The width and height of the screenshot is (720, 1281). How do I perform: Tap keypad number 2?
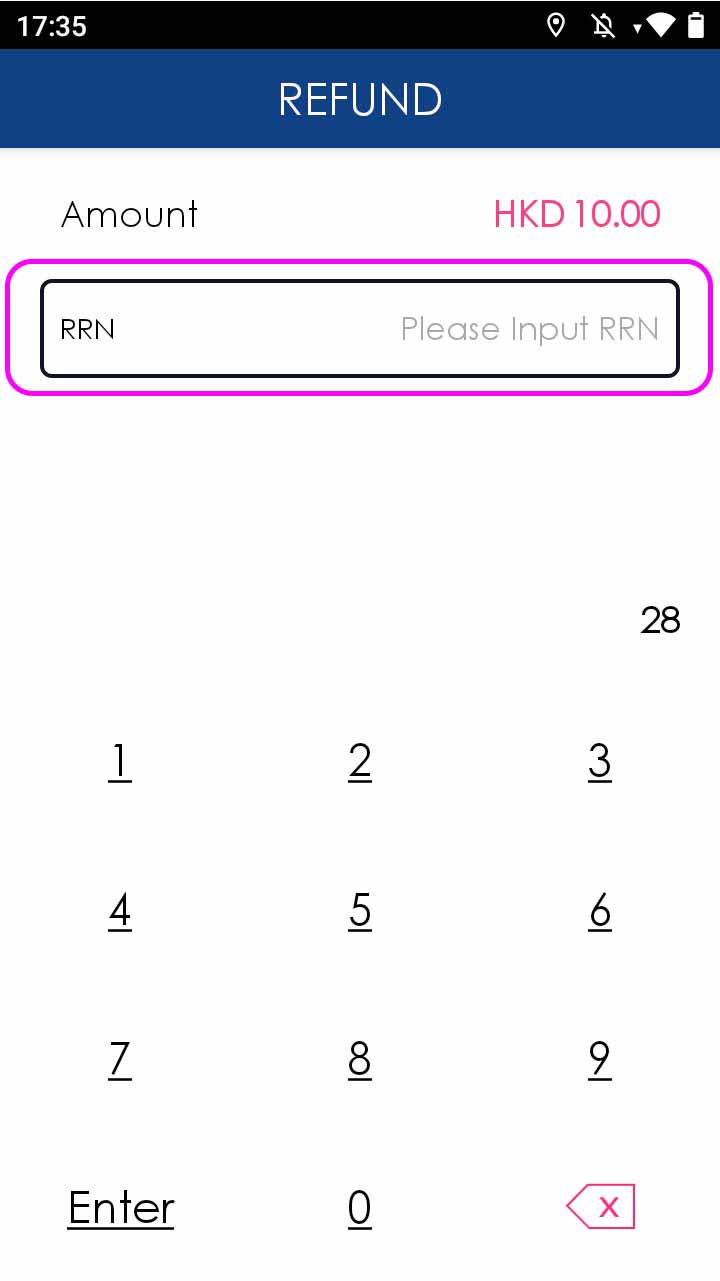360,762
